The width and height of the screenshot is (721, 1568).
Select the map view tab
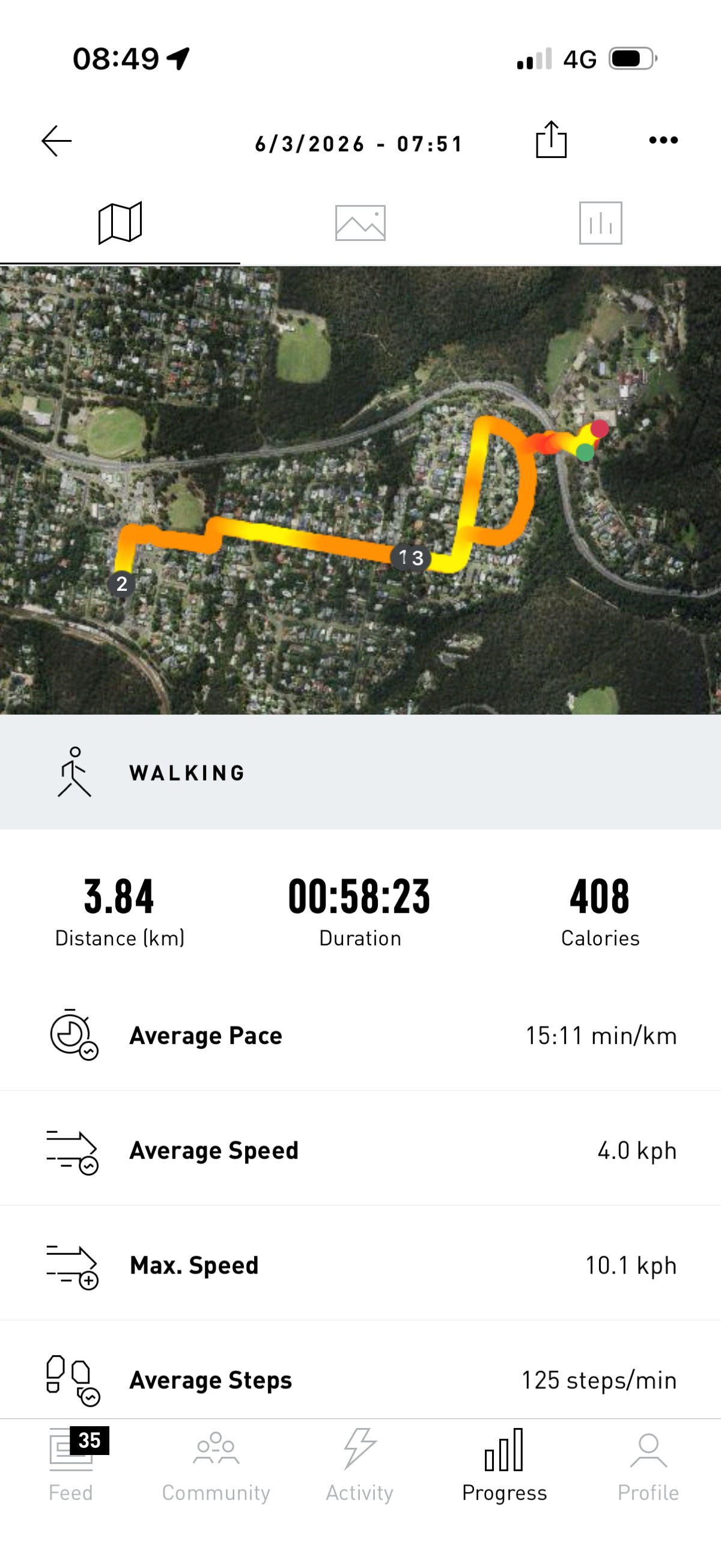pos(120,223)
